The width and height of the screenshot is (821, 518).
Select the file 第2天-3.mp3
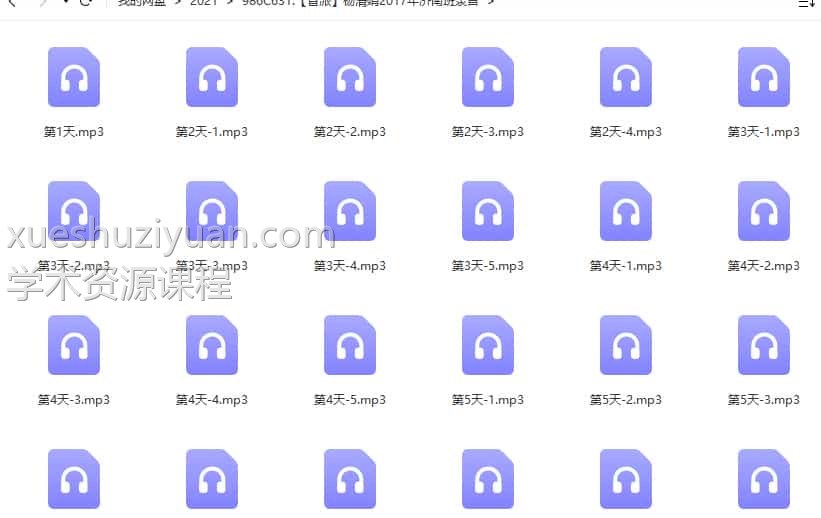click(x=488, y=78)
